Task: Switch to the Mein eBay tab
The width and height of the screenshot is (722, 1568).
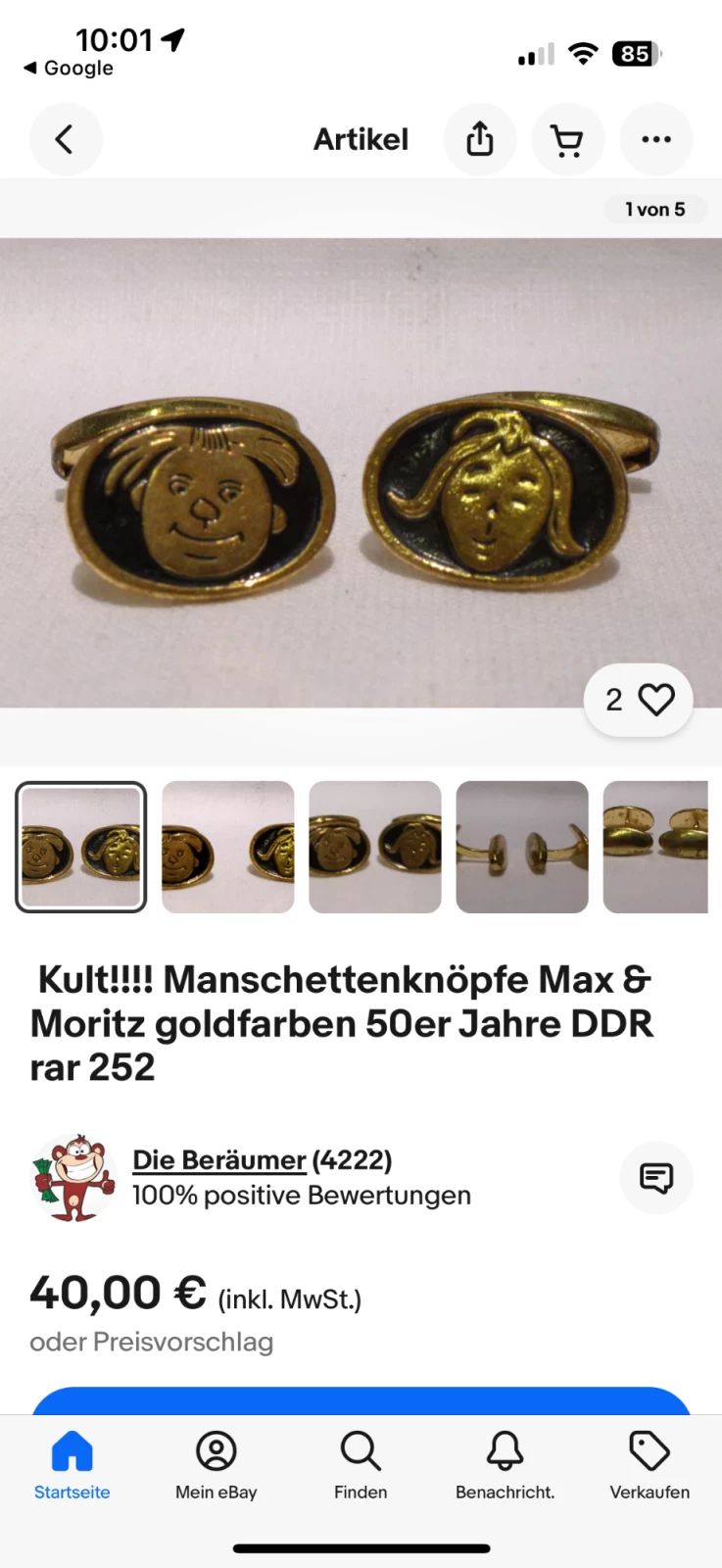Action: tap(217, 1466)
